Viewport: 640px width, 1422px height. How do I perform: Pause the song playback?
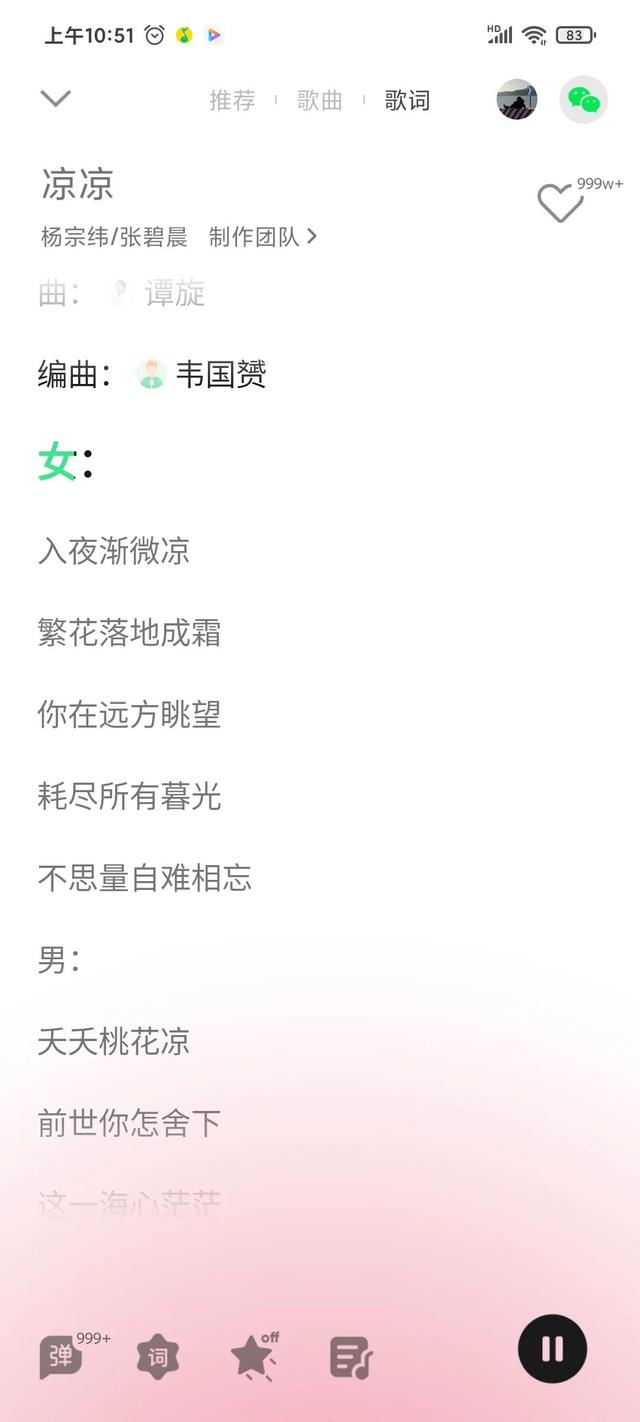click(x=552, y=1349)
